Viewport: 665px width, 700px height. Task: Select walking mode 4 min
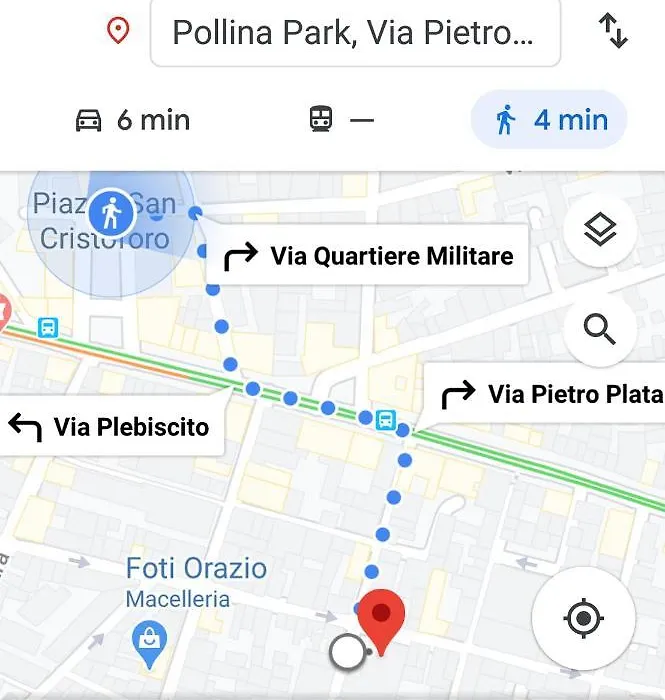pyautogui.click(x=550, y=120)
